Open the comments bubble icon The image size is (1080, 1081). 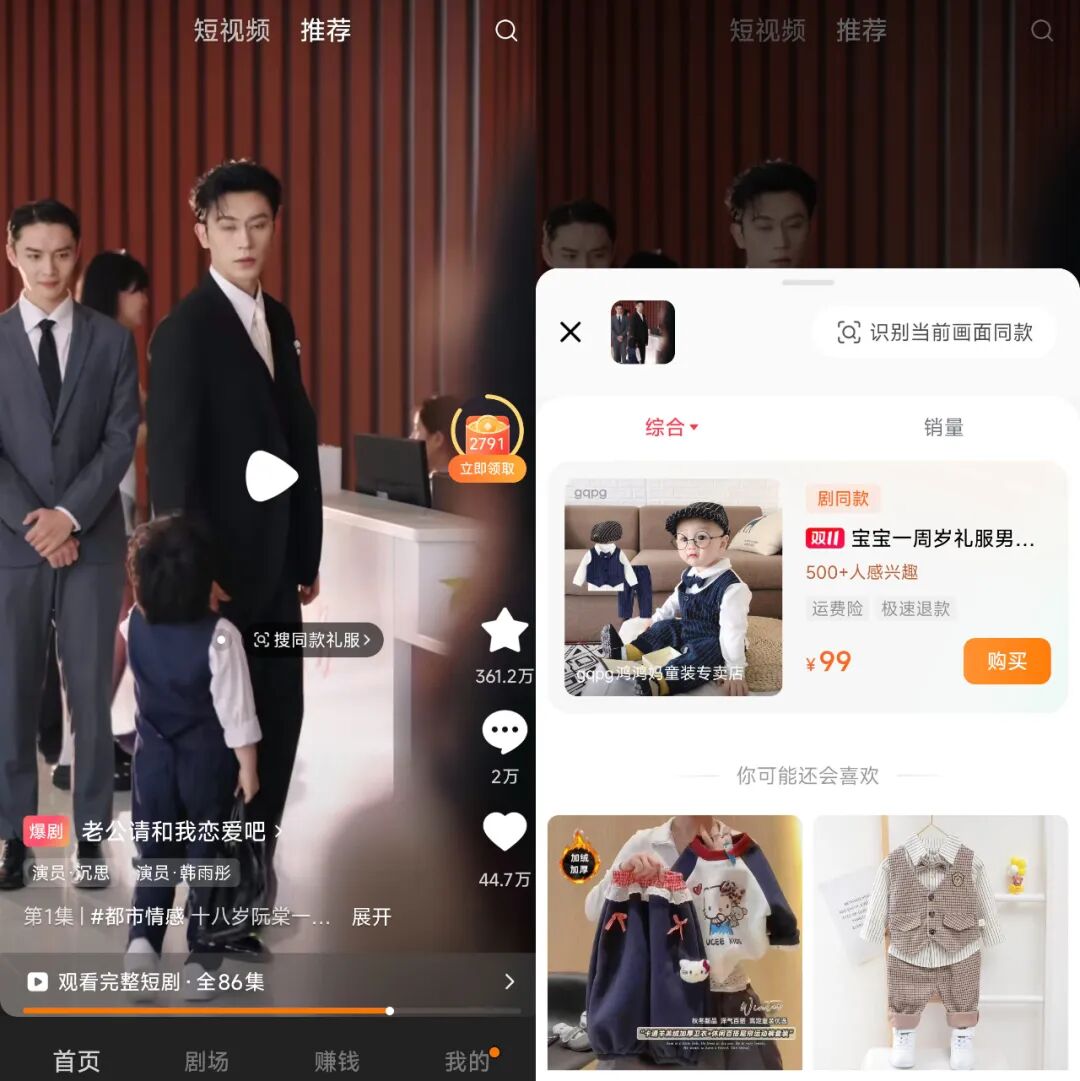point(504,733)
